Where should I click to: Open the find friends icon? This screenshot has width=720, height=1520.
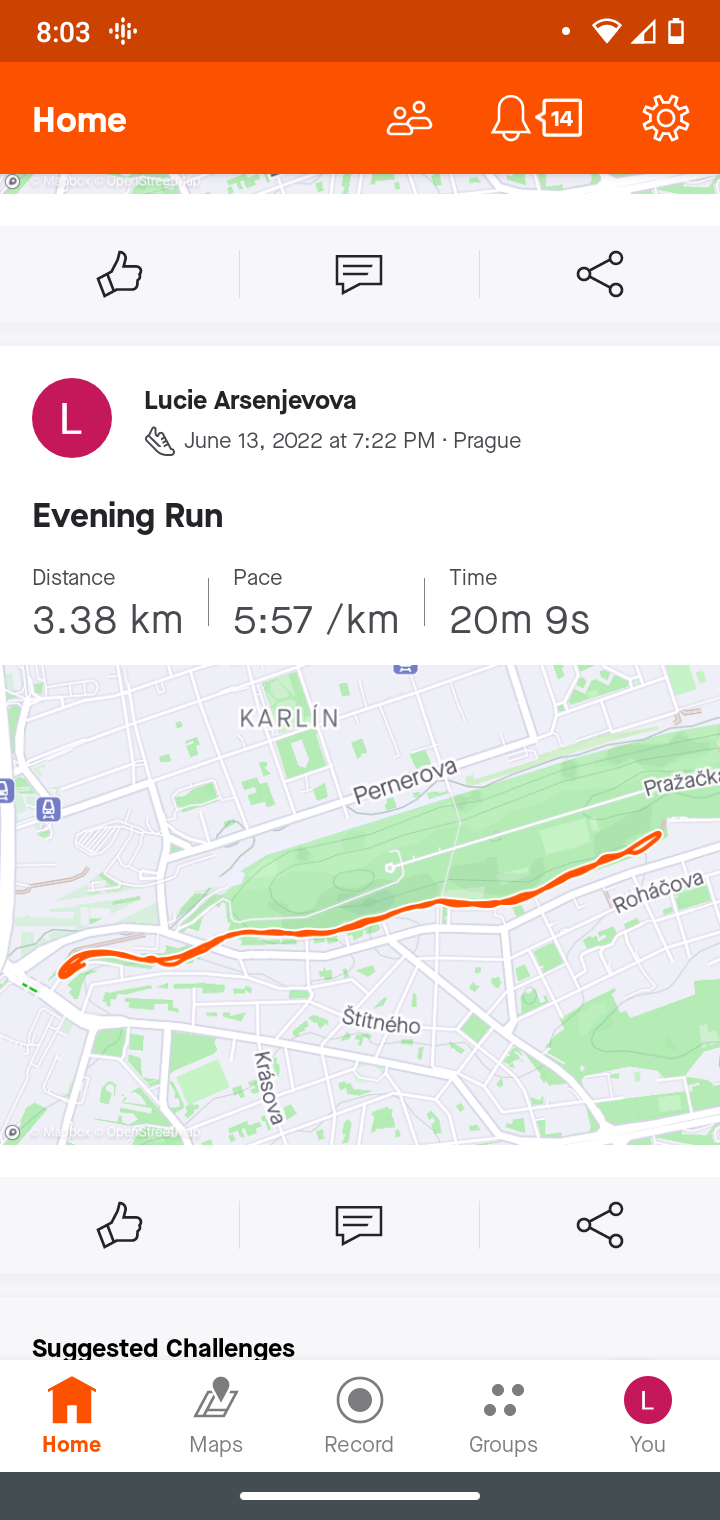(x=409, y=119)
